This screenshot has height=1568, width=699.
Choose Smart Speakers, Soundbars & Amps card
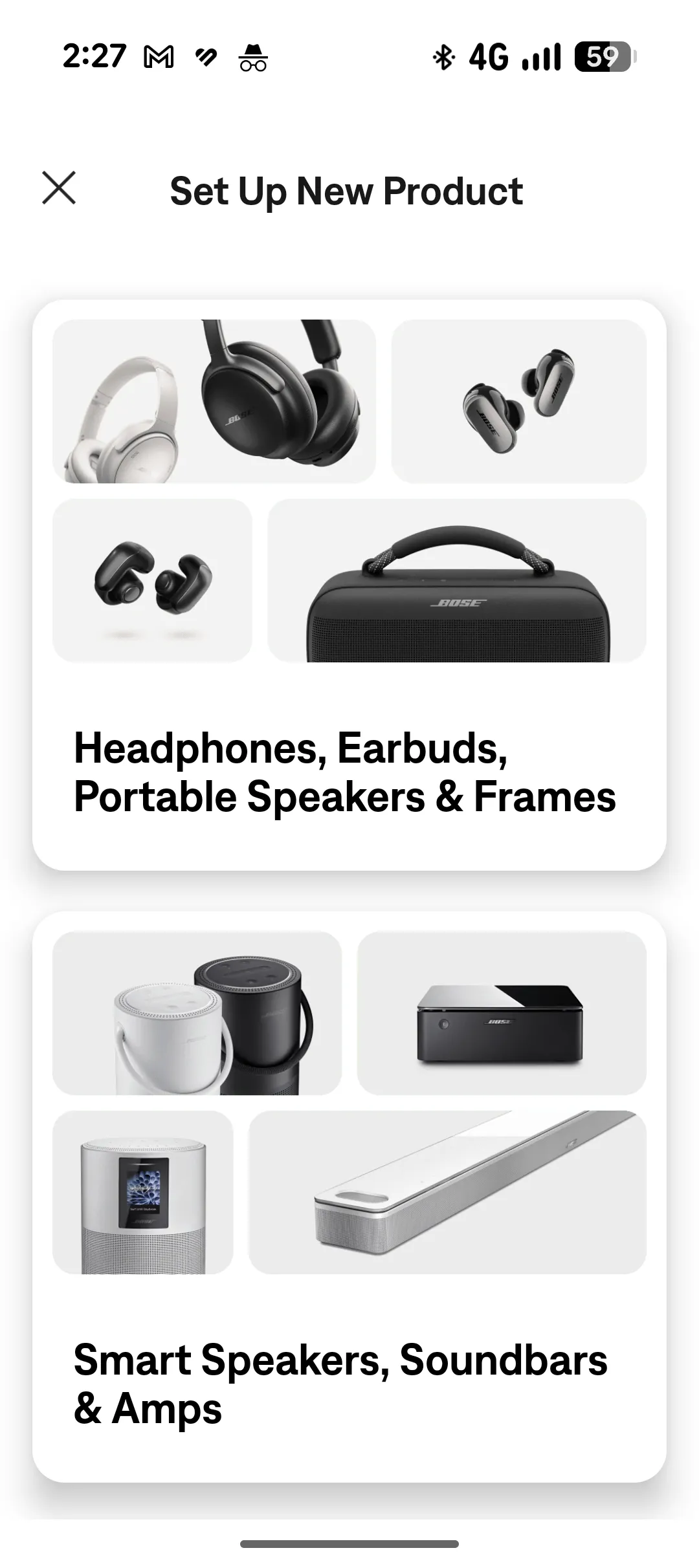tap(349, 1197)
